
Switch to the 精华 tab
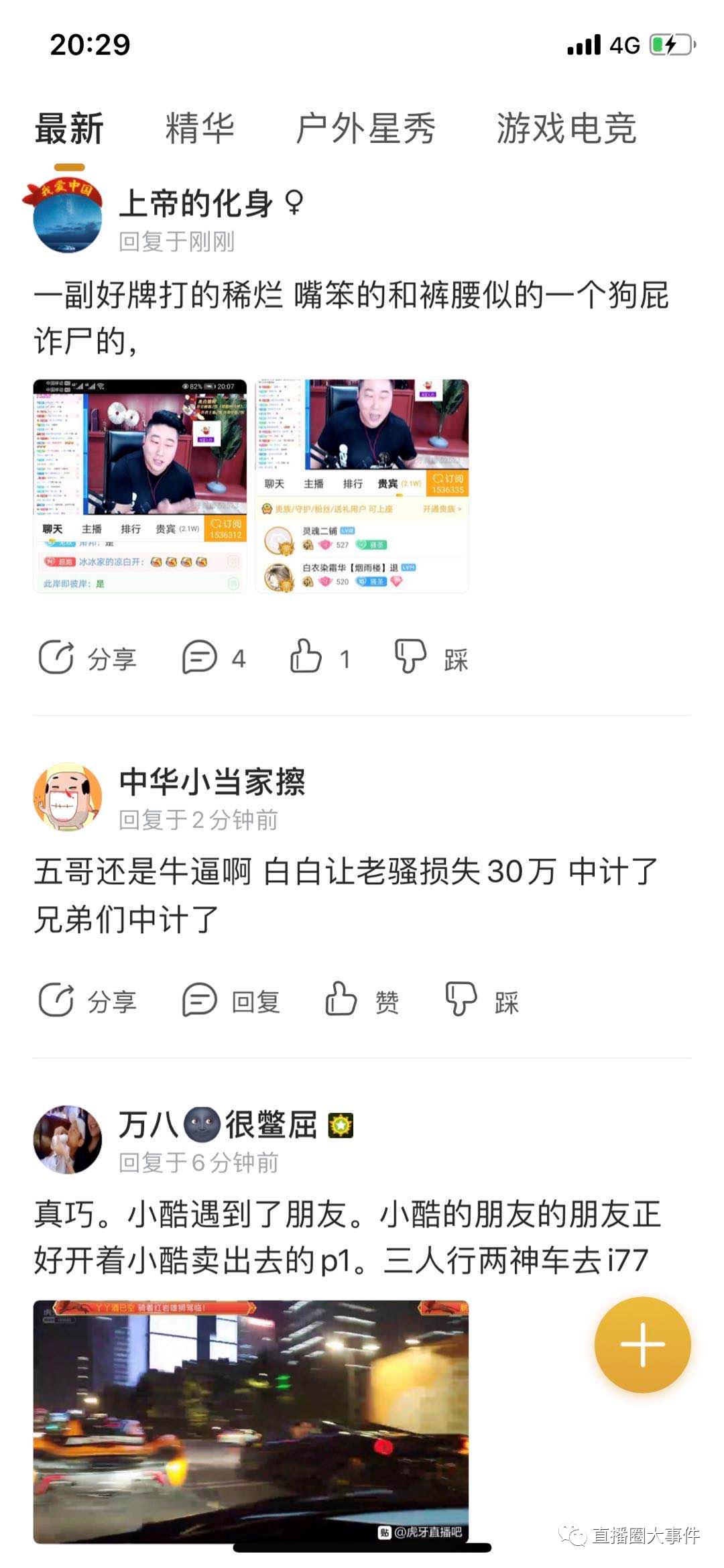[x=200, y=128]
